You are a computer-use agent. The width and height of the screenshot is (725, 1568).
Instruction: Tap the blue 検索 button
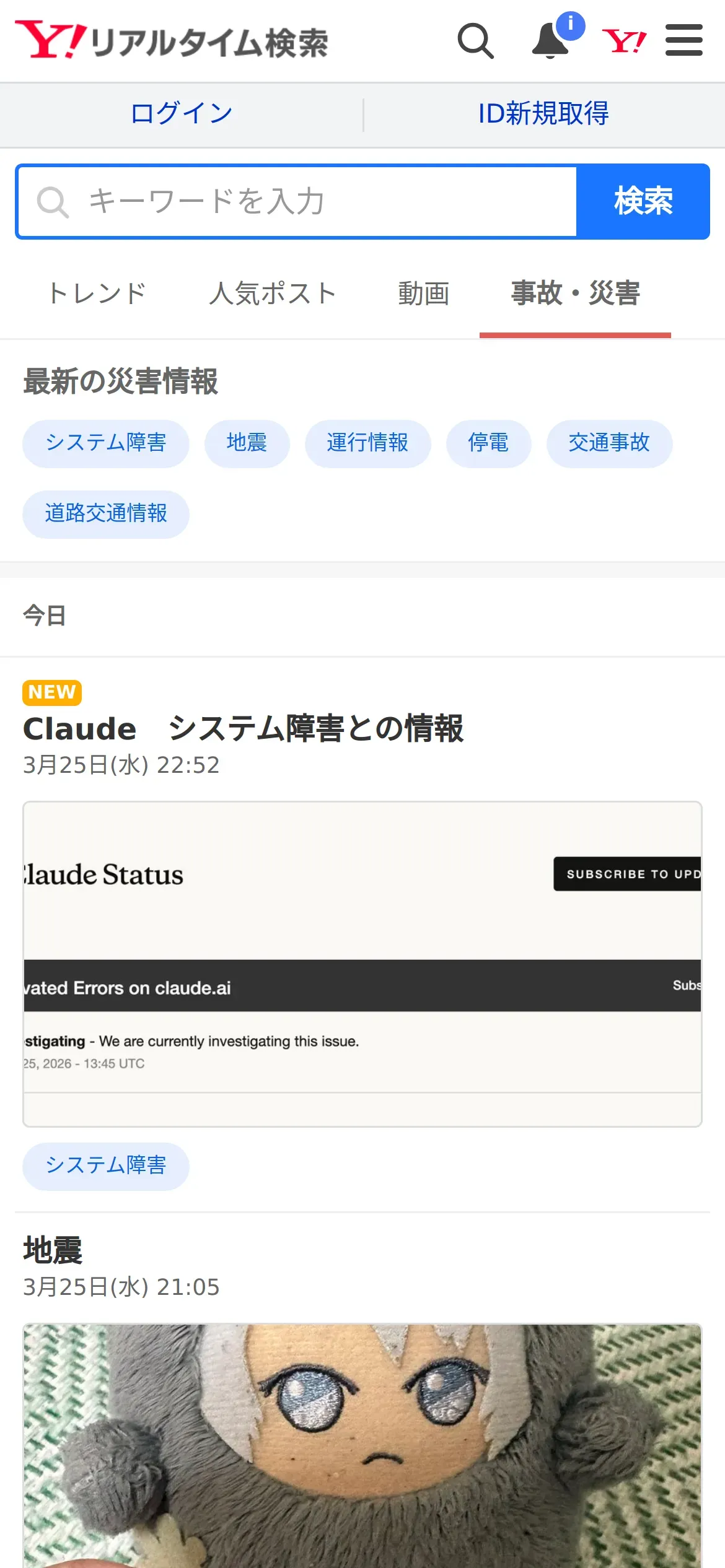pyautogui.click(x=643, y=201)
